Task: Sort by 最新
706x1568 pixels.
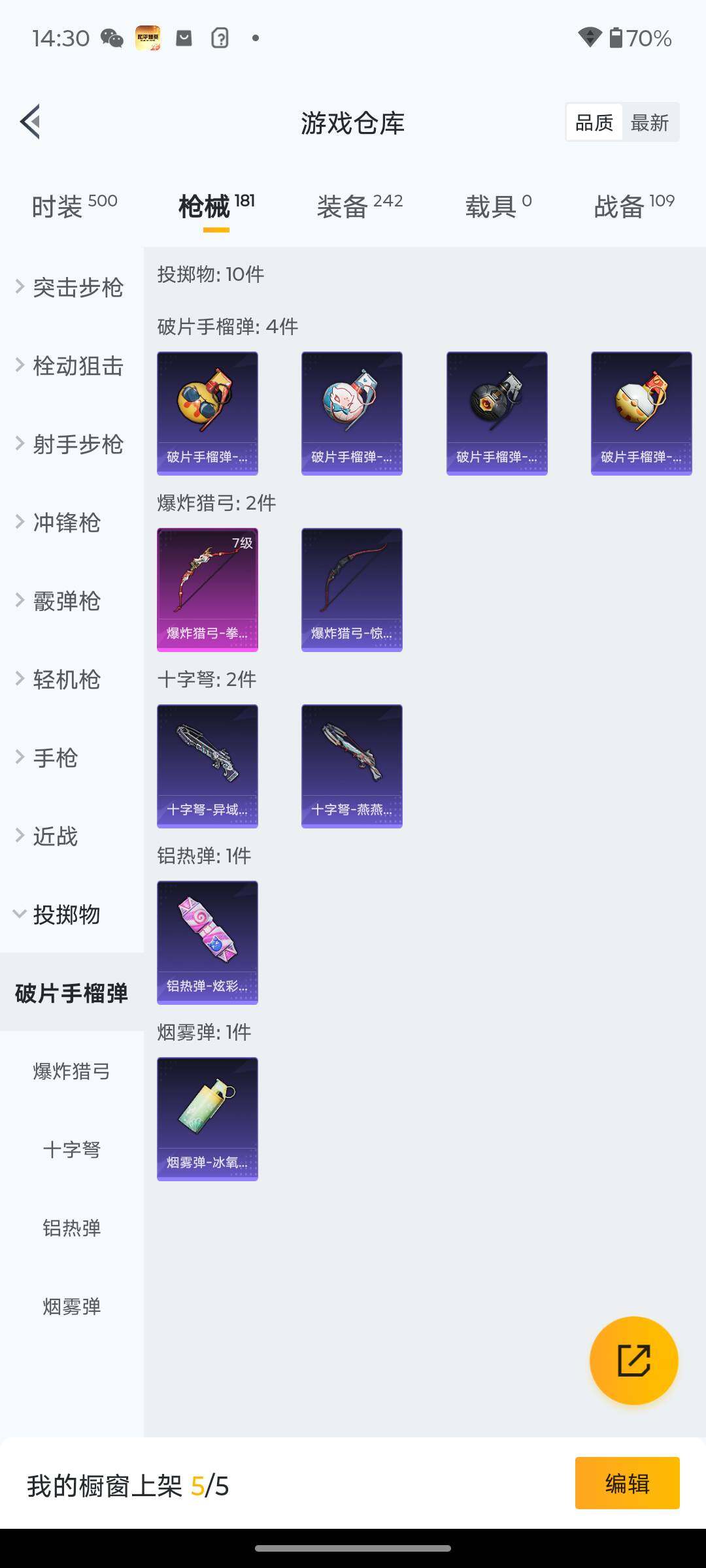Action: pyautogui.click(x=649, y=123)
